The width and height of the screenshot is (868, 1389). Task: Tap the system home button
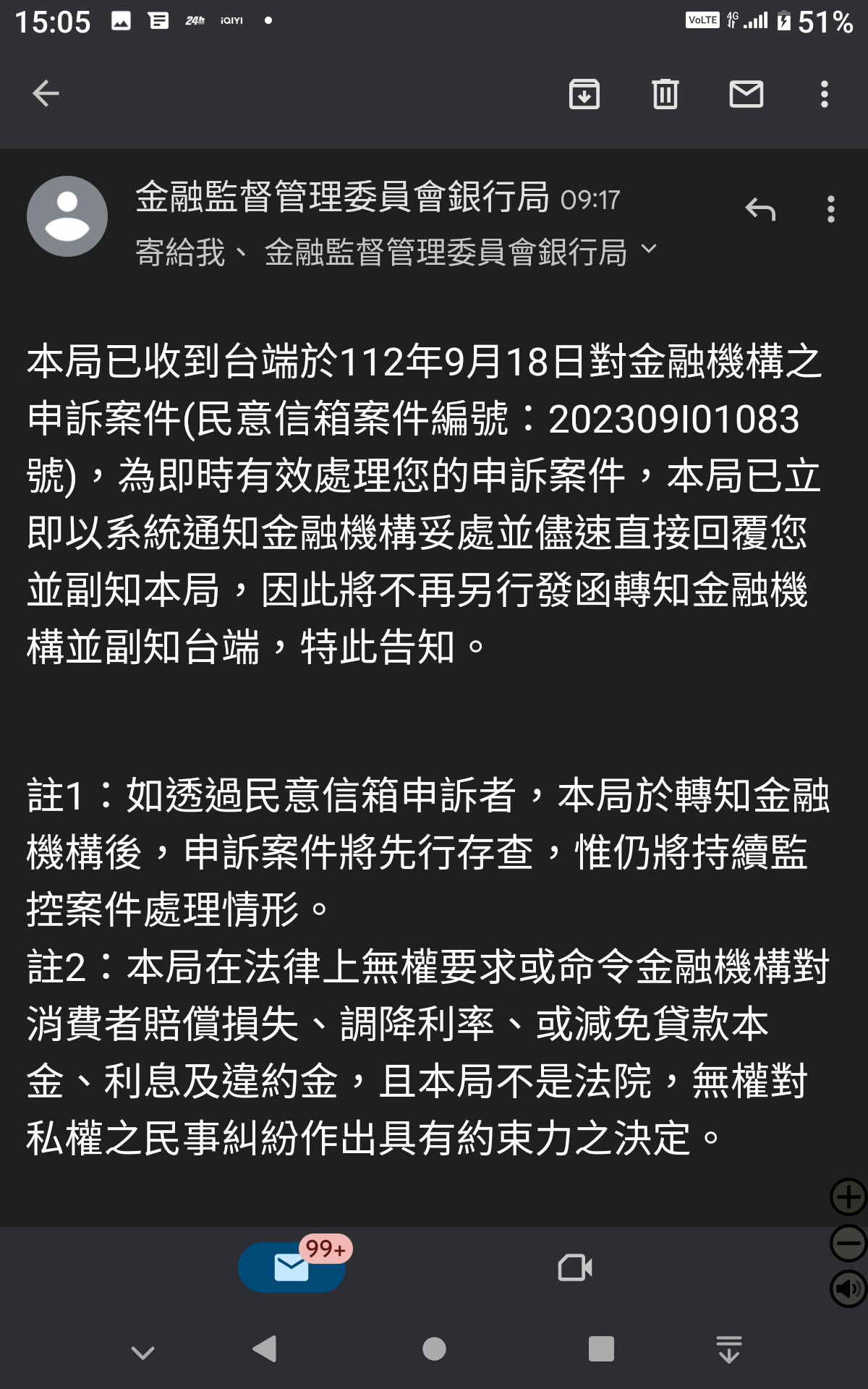(x=434, y=1349)
